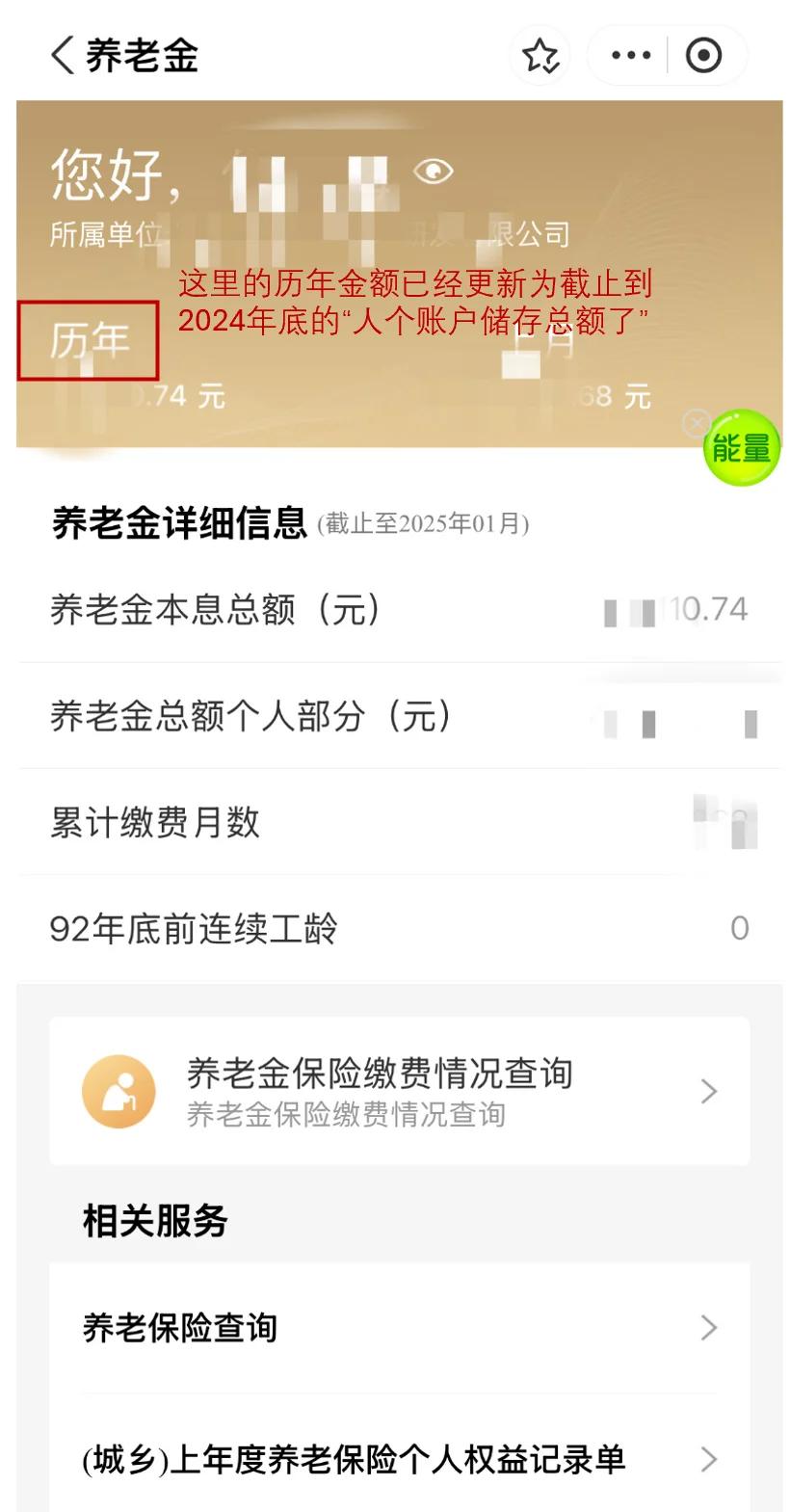The image size is (790, 1512).
Task: Tap the circular capsule button at top right
Action: (x=704, y=55)
